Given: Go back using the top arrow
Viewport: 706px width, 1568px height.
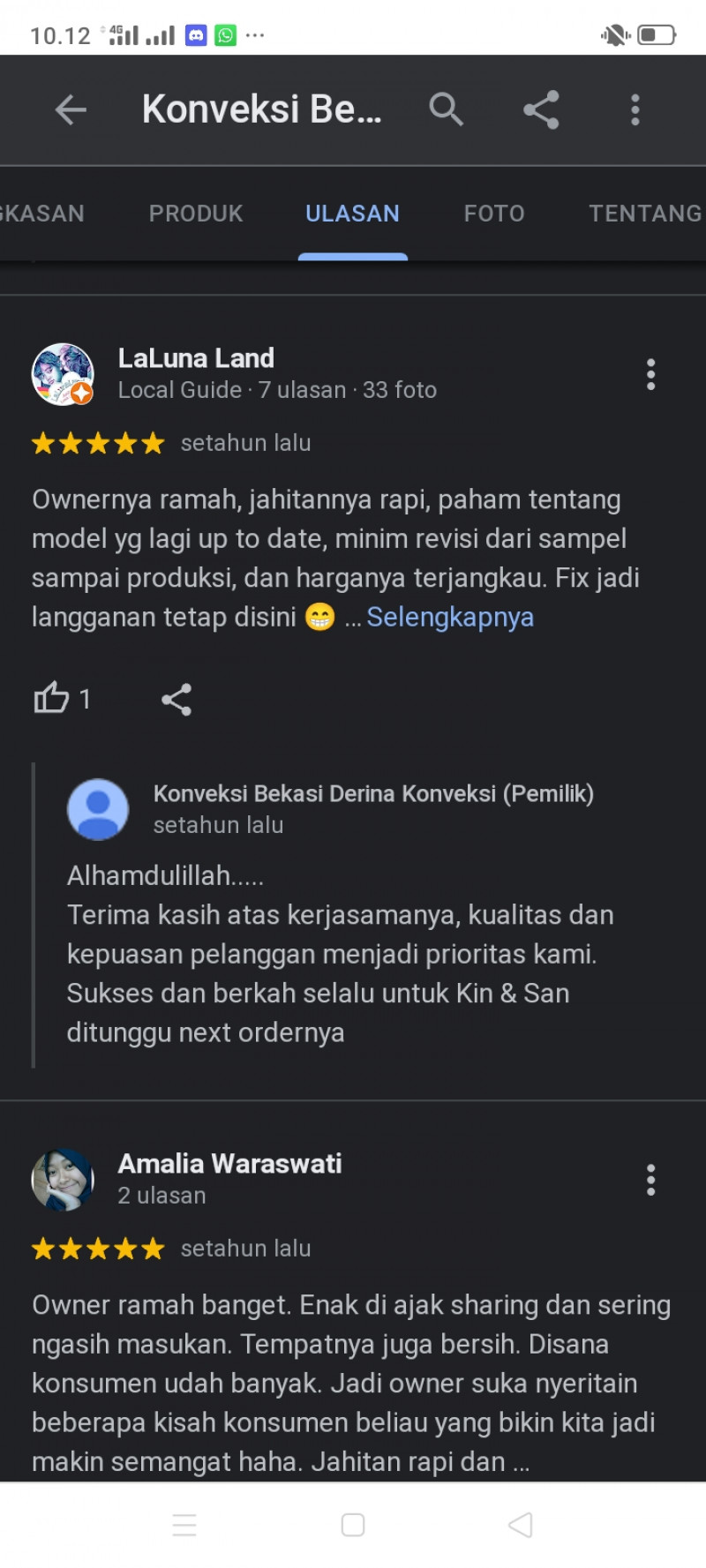Looking at the screenshot, I should (x=71, y=110).
